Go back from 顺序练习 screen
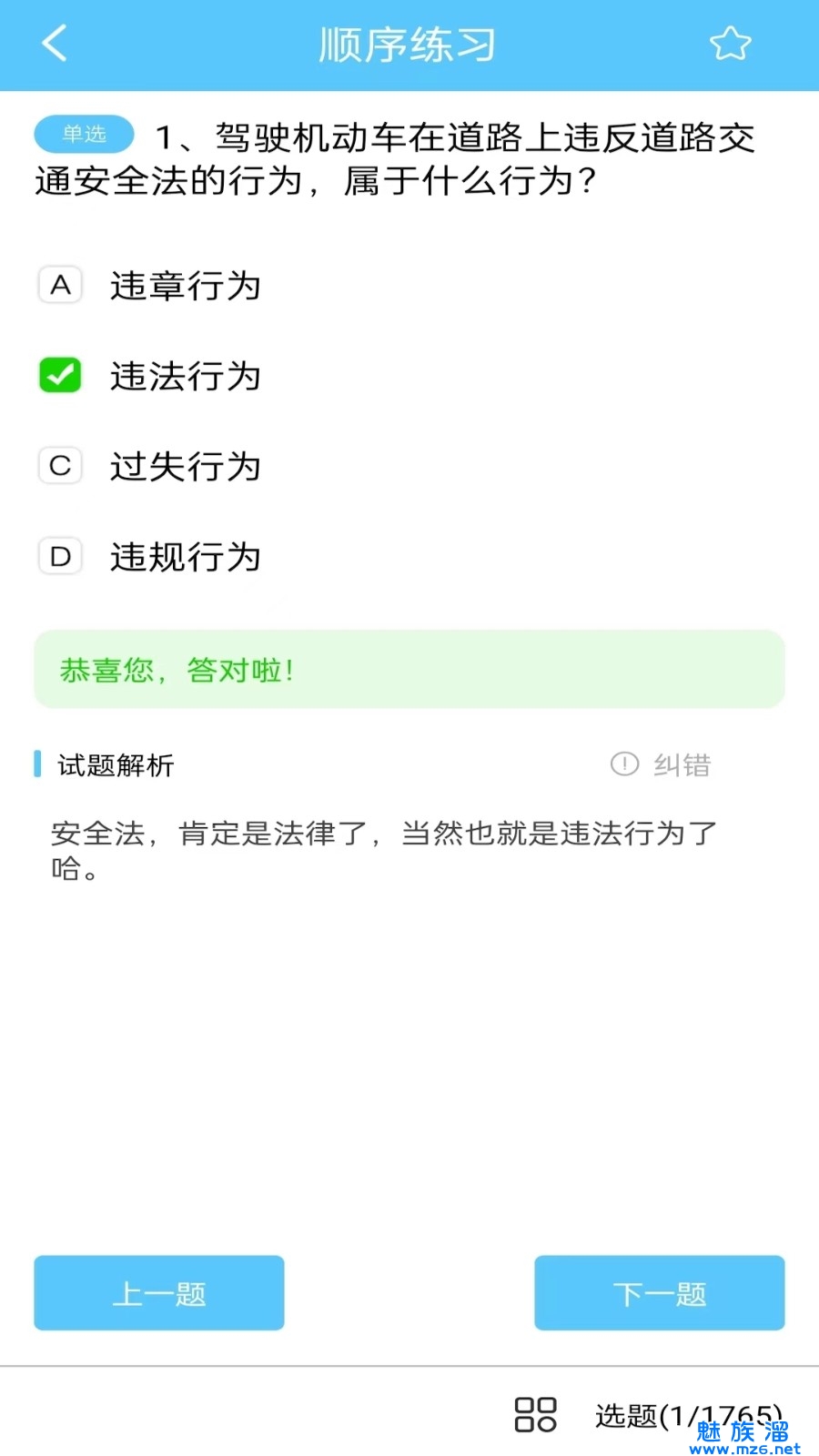 coord(55,44)
